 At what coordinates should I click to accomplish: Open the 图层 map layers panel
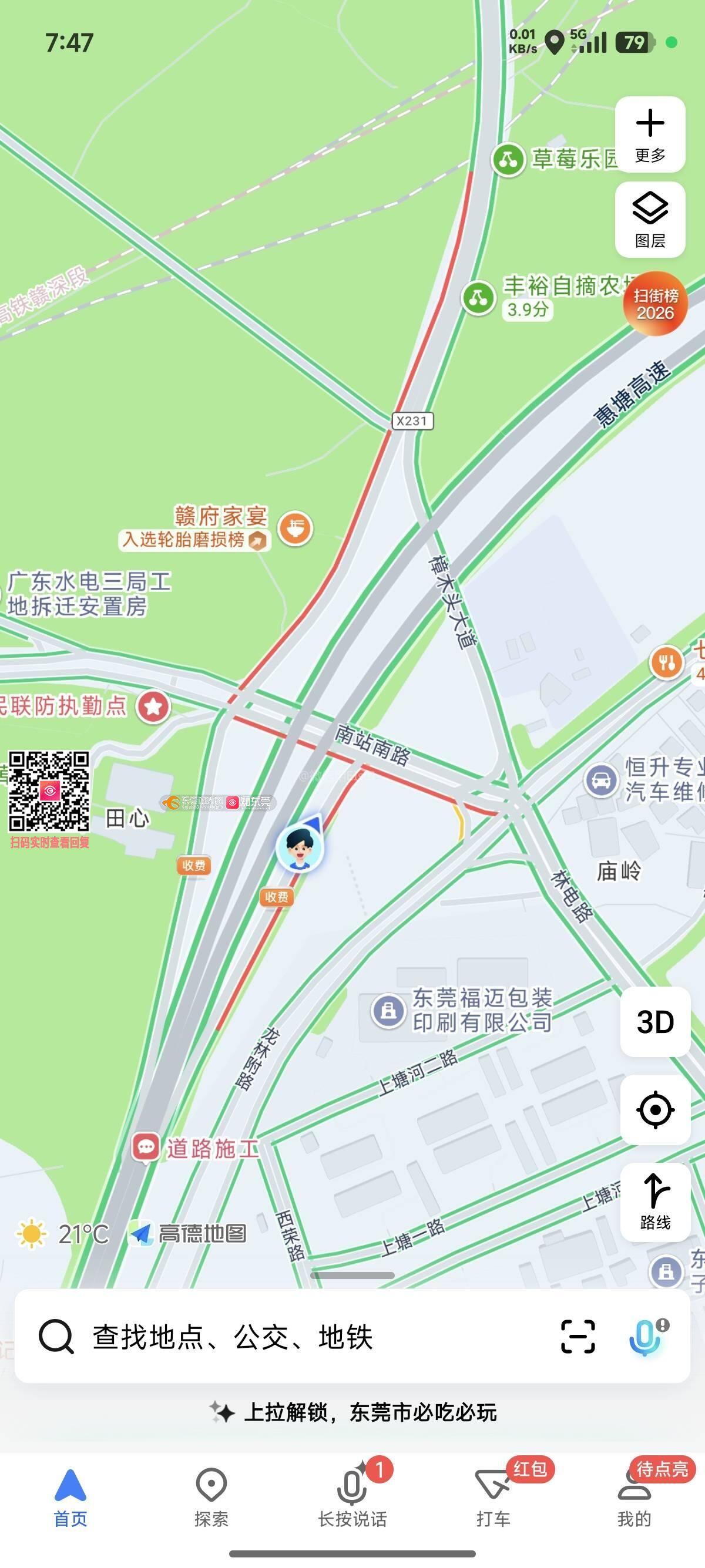tap(650, 219)
